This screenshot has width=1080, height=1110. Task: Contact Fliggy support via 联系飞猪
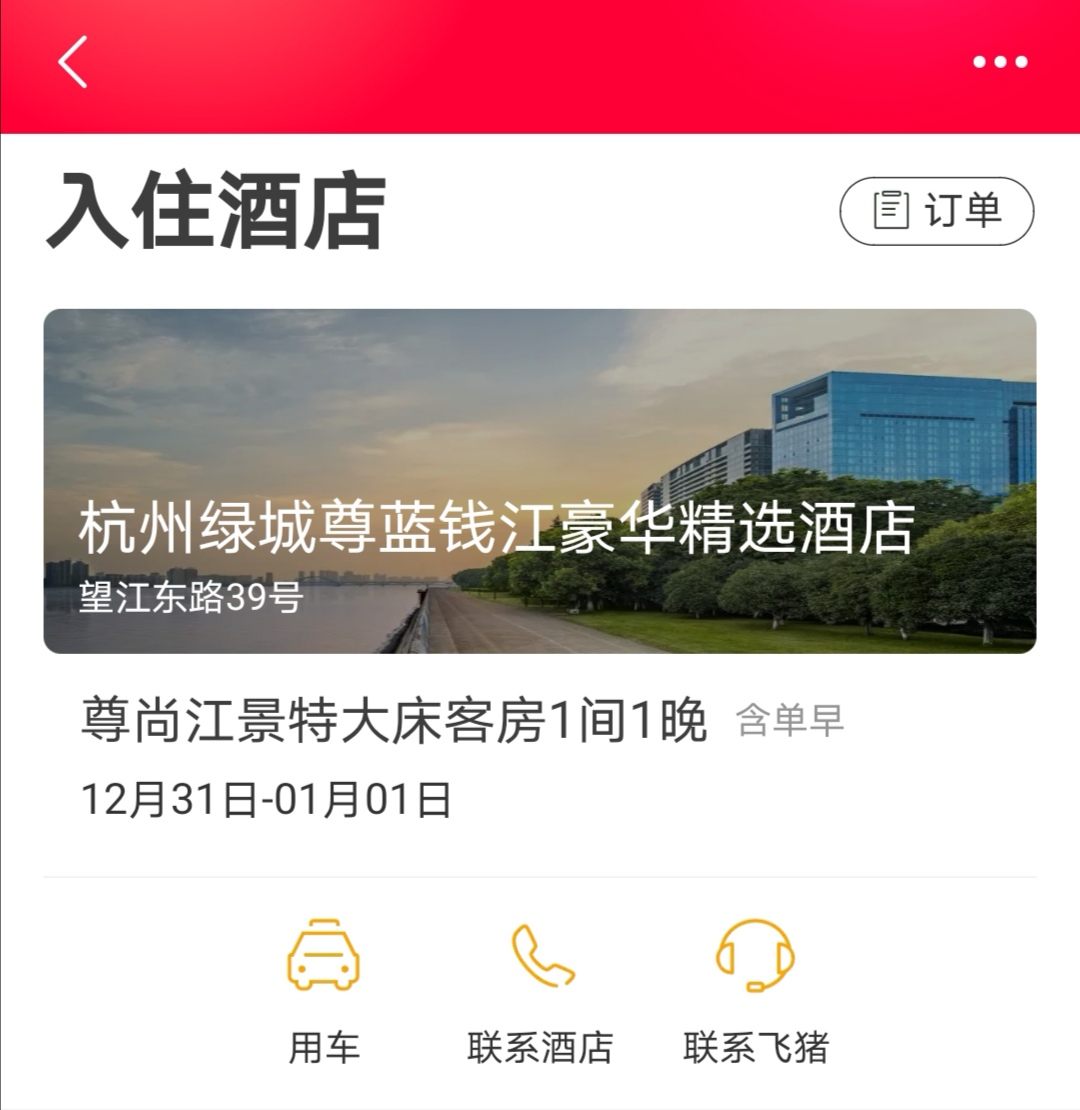pyautogui.click(x=756, y=990)
